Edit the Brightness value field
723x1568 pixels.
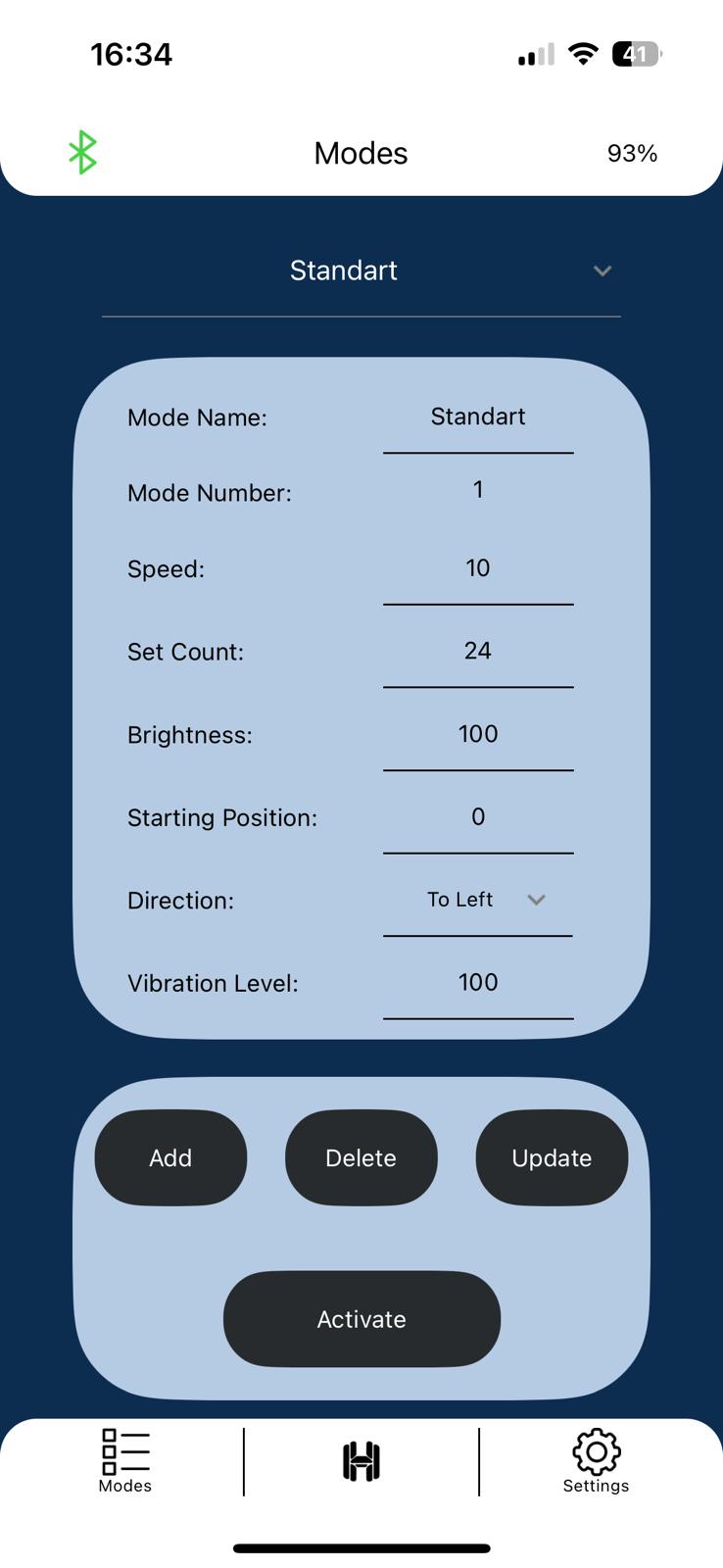pyautogui.click(x=478, y=735)
